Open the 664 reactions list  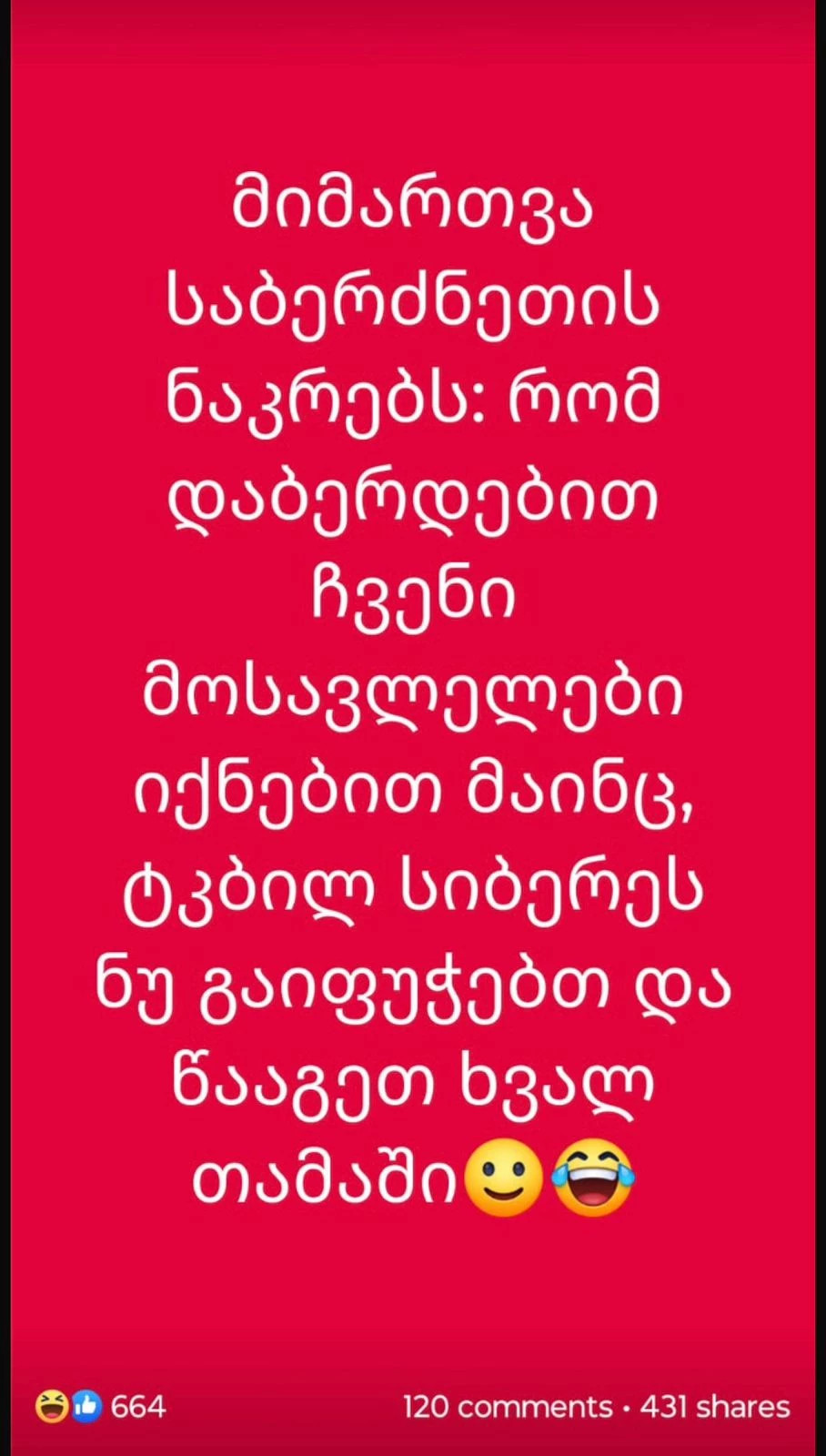click(x=101, y=1407)
